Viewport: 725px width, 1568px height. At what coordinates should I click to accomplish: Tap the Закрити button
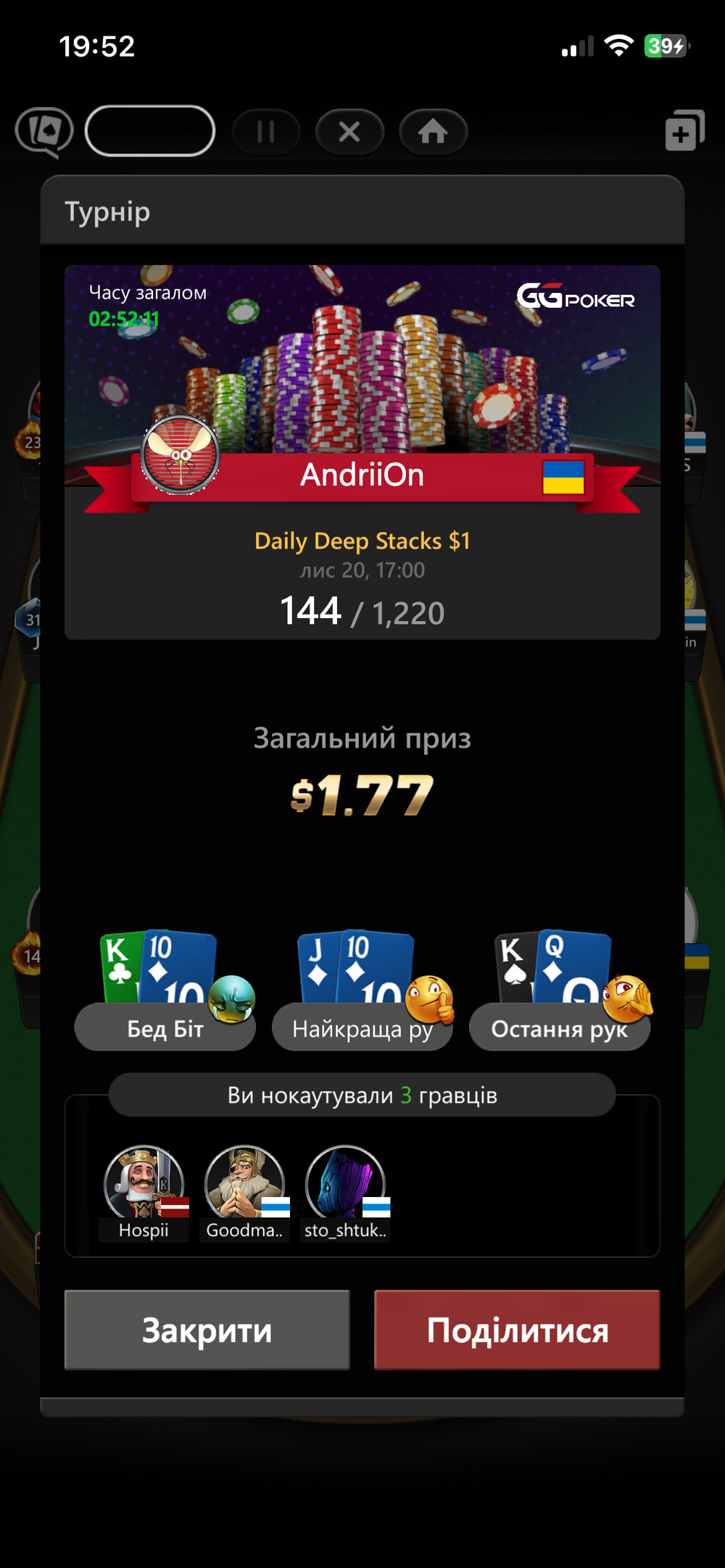click(x=207, y=1330)
